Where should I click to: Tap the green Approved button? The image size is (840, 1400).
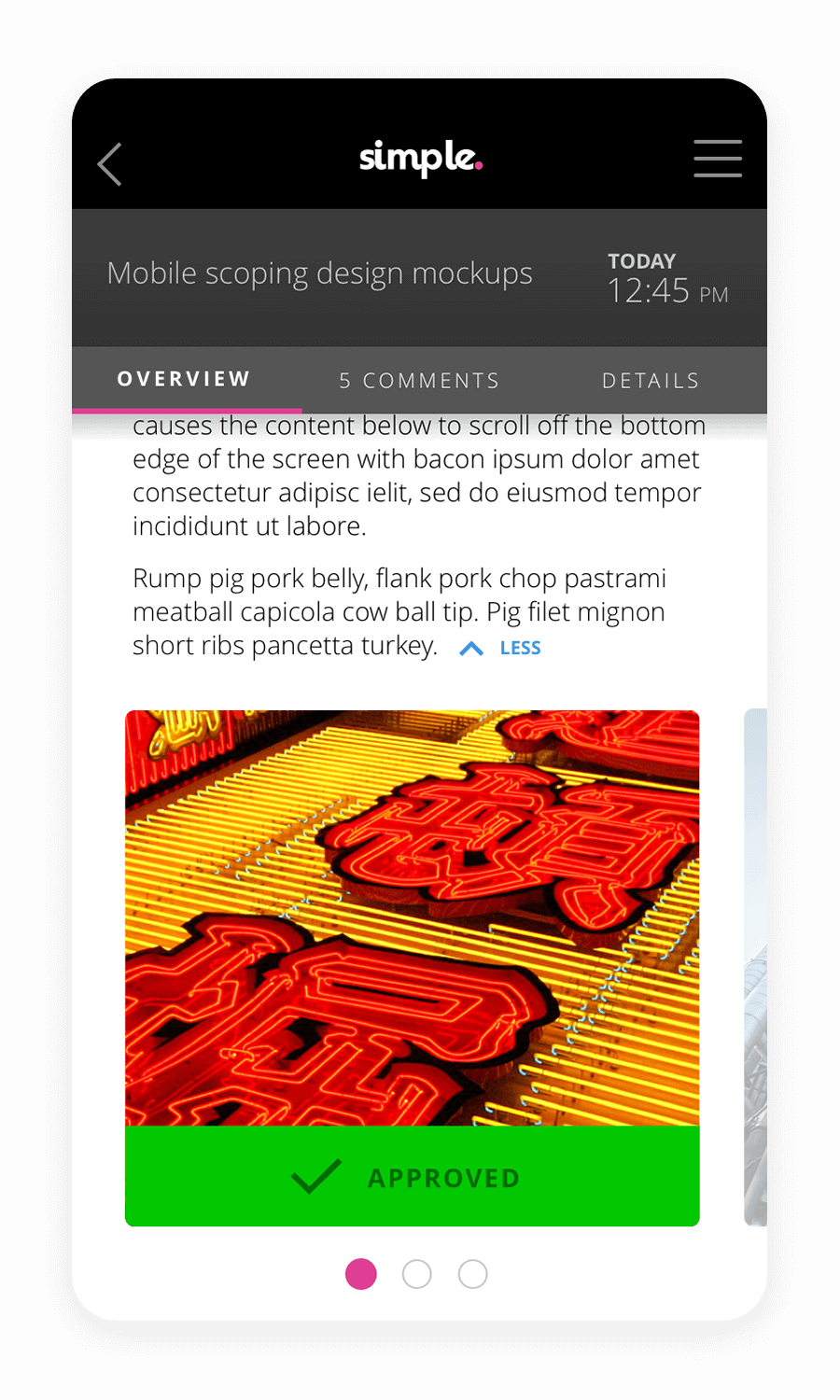(x=412, y=1177)
